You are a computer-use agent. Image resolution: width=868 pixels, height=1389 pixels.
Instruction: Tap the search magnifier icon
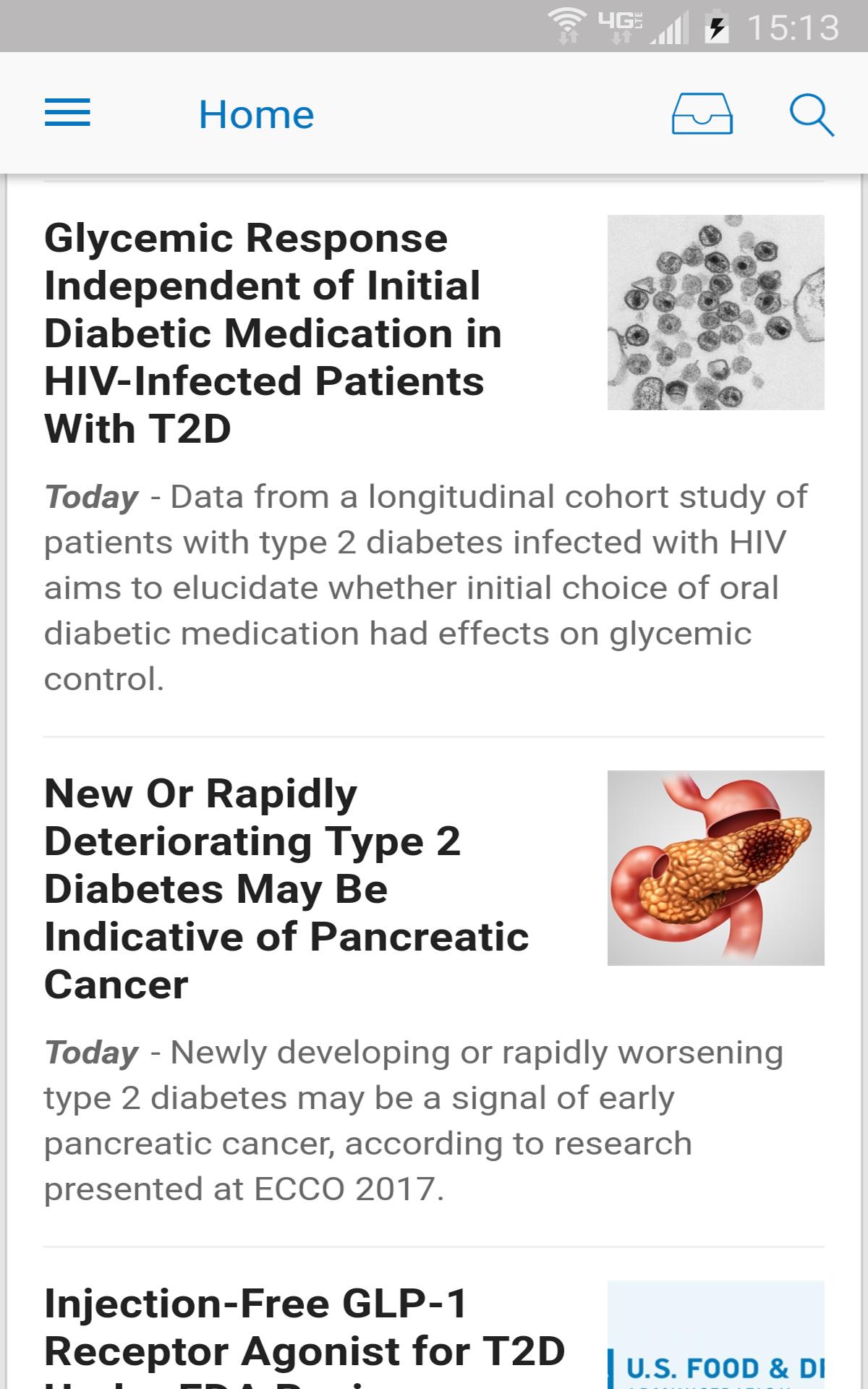pyautogui.click(x=811, y=115)
